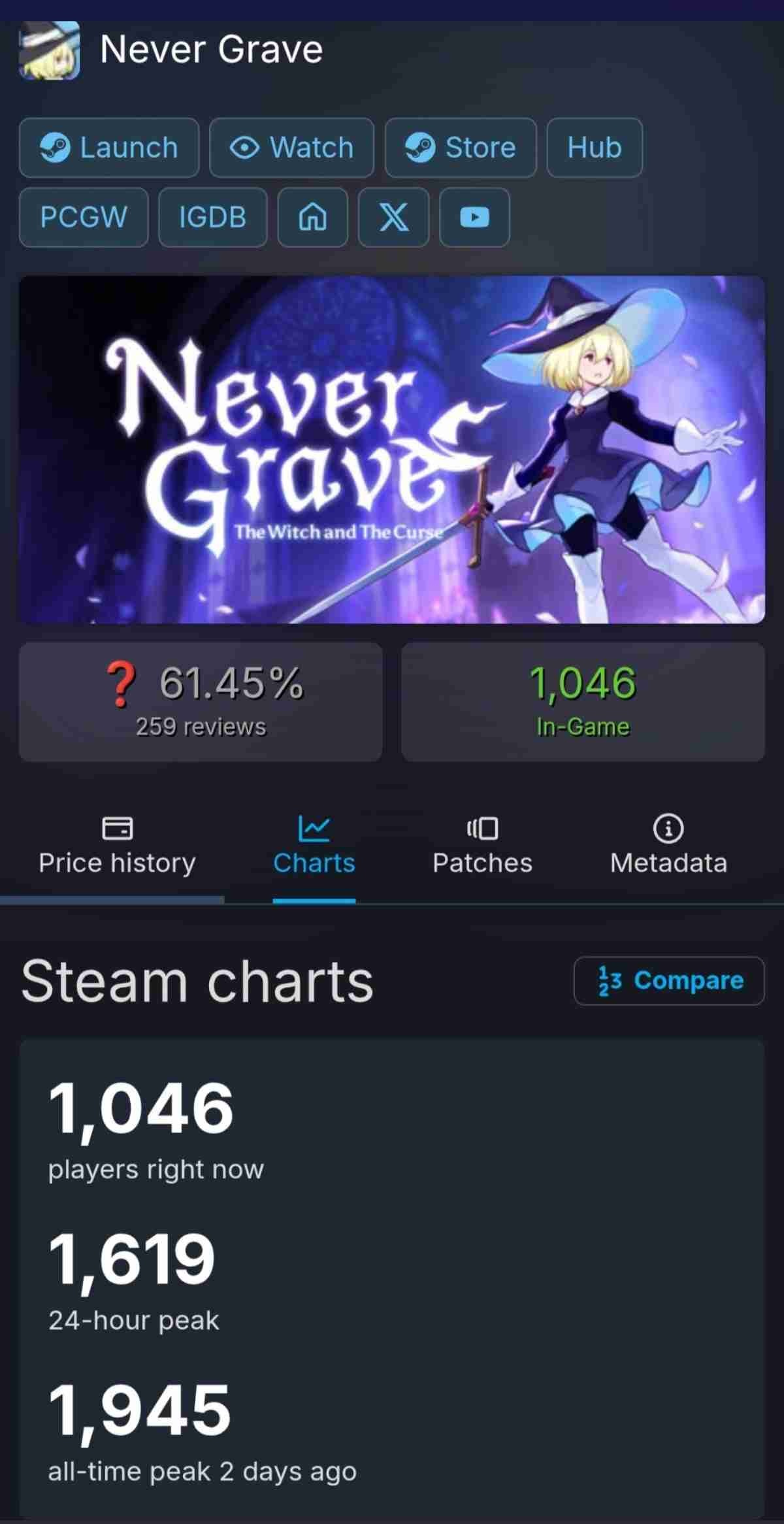The height and width of the screenshot is (1524, 784).
Task: Switch to the Patches tab
Action: 482,847
